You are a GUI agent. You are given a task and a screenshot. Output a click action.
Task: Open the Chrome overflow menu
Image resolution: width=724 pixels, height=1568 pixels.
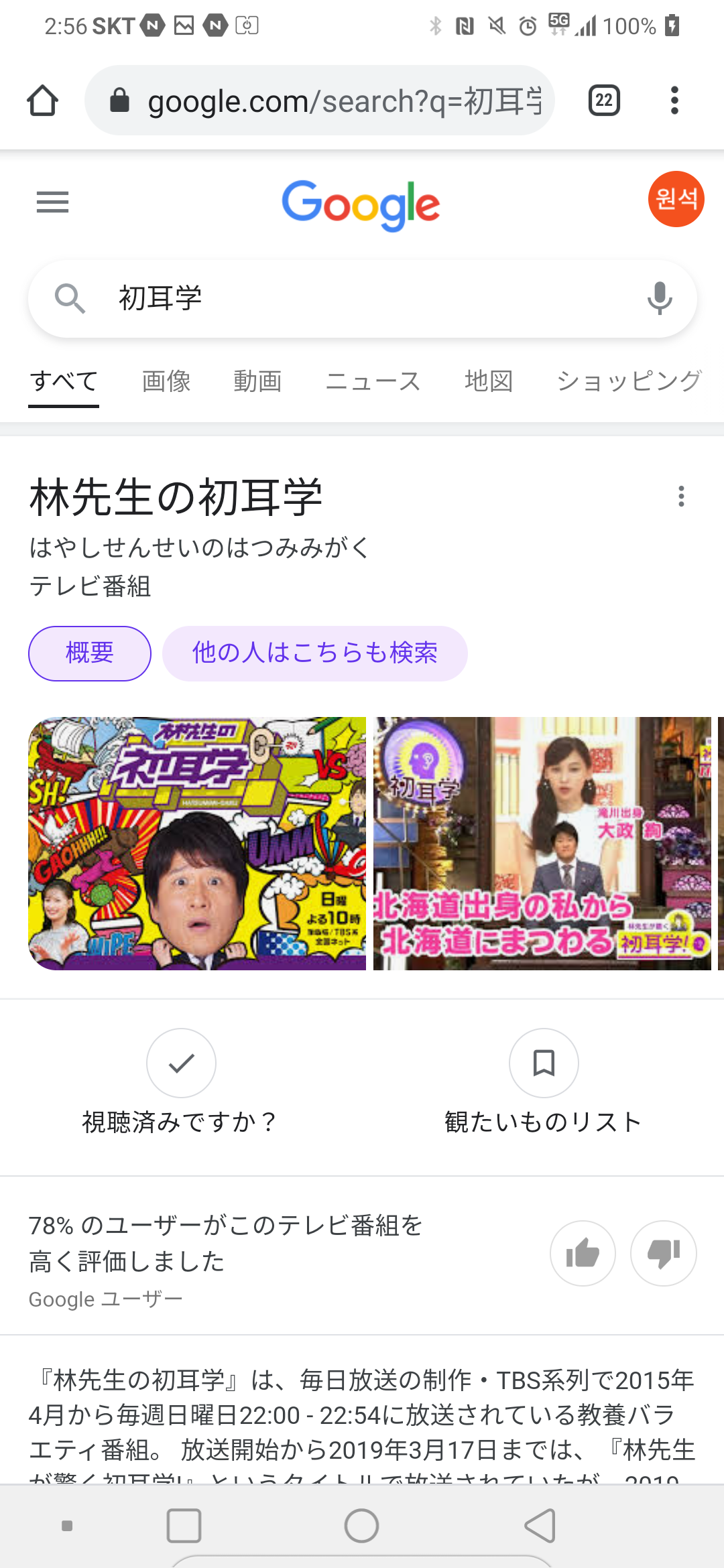click(x=674, y=101)
